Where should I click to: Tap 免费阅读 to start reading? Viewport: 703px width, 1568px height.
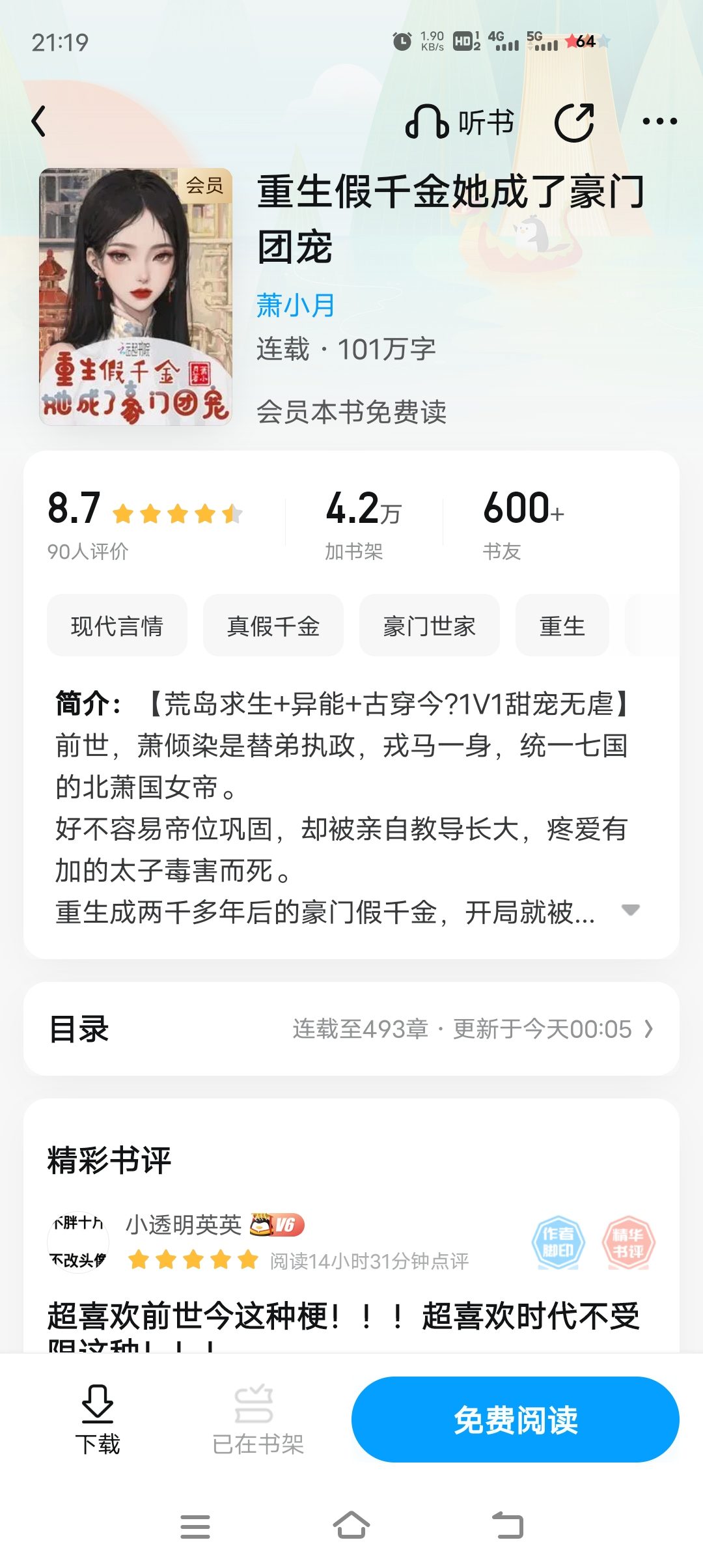[517, 1420]
